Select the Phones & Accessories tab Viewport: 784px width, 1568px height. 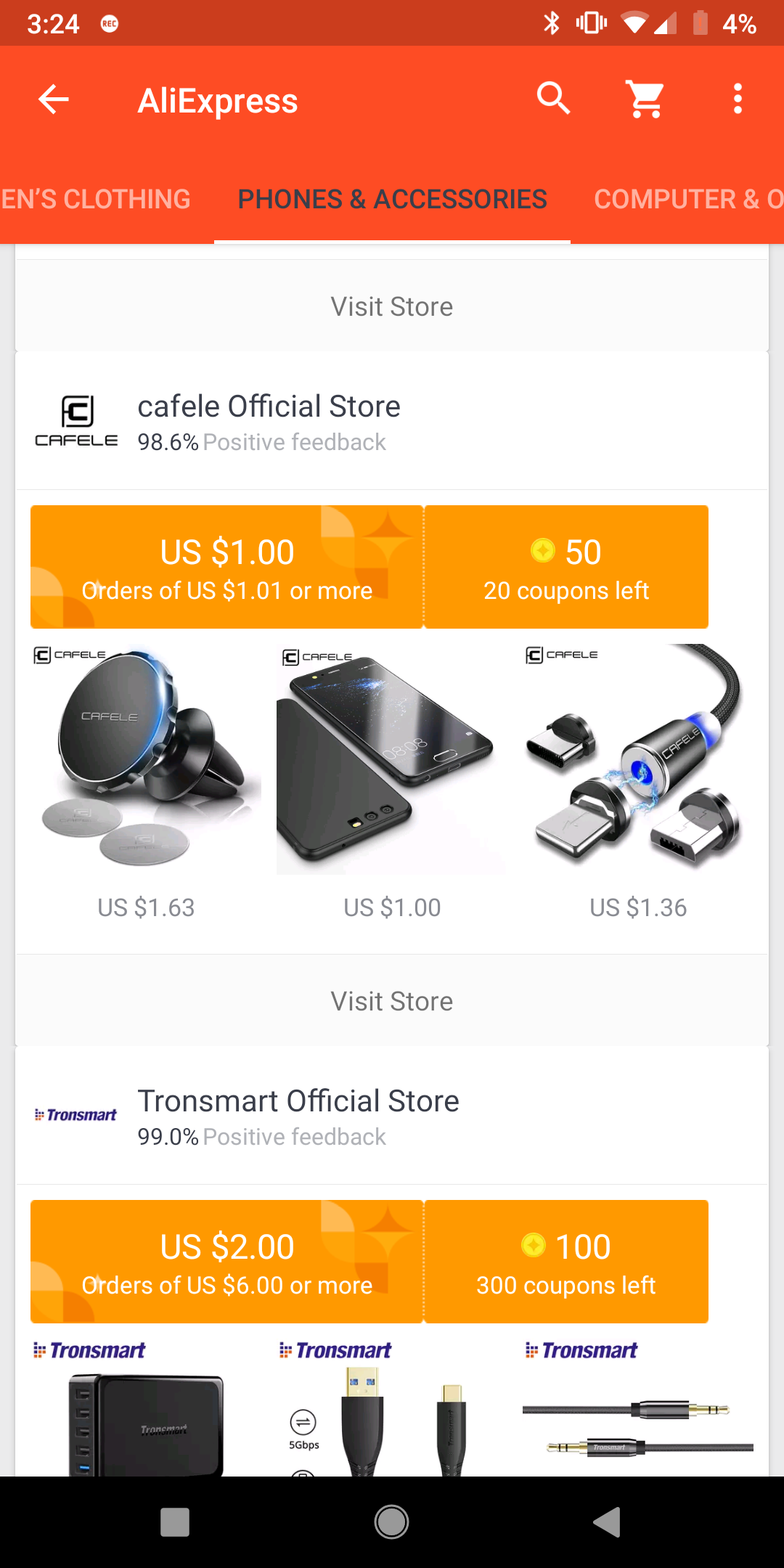tap(392, 199)
